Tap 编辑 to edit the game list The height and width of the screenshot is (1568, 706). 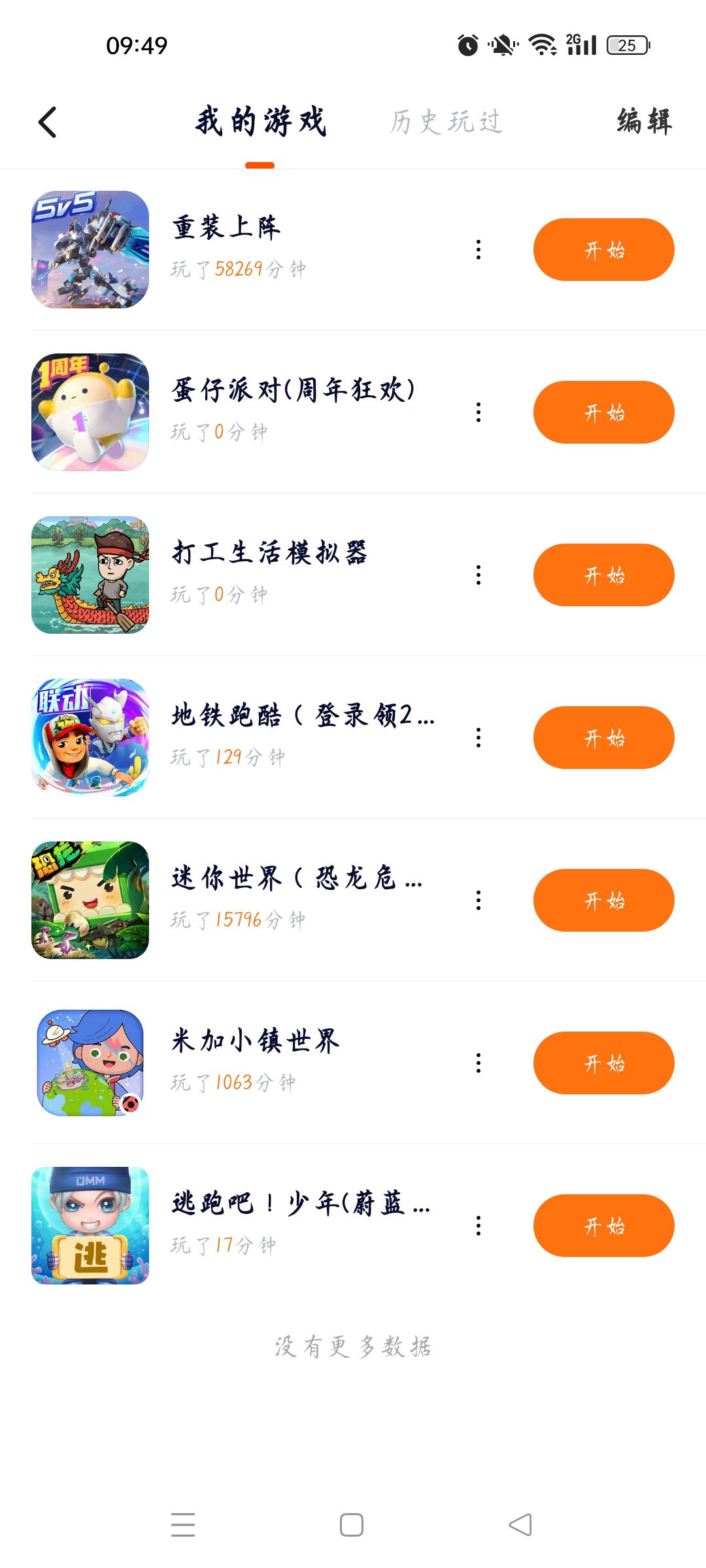(644, 122)
